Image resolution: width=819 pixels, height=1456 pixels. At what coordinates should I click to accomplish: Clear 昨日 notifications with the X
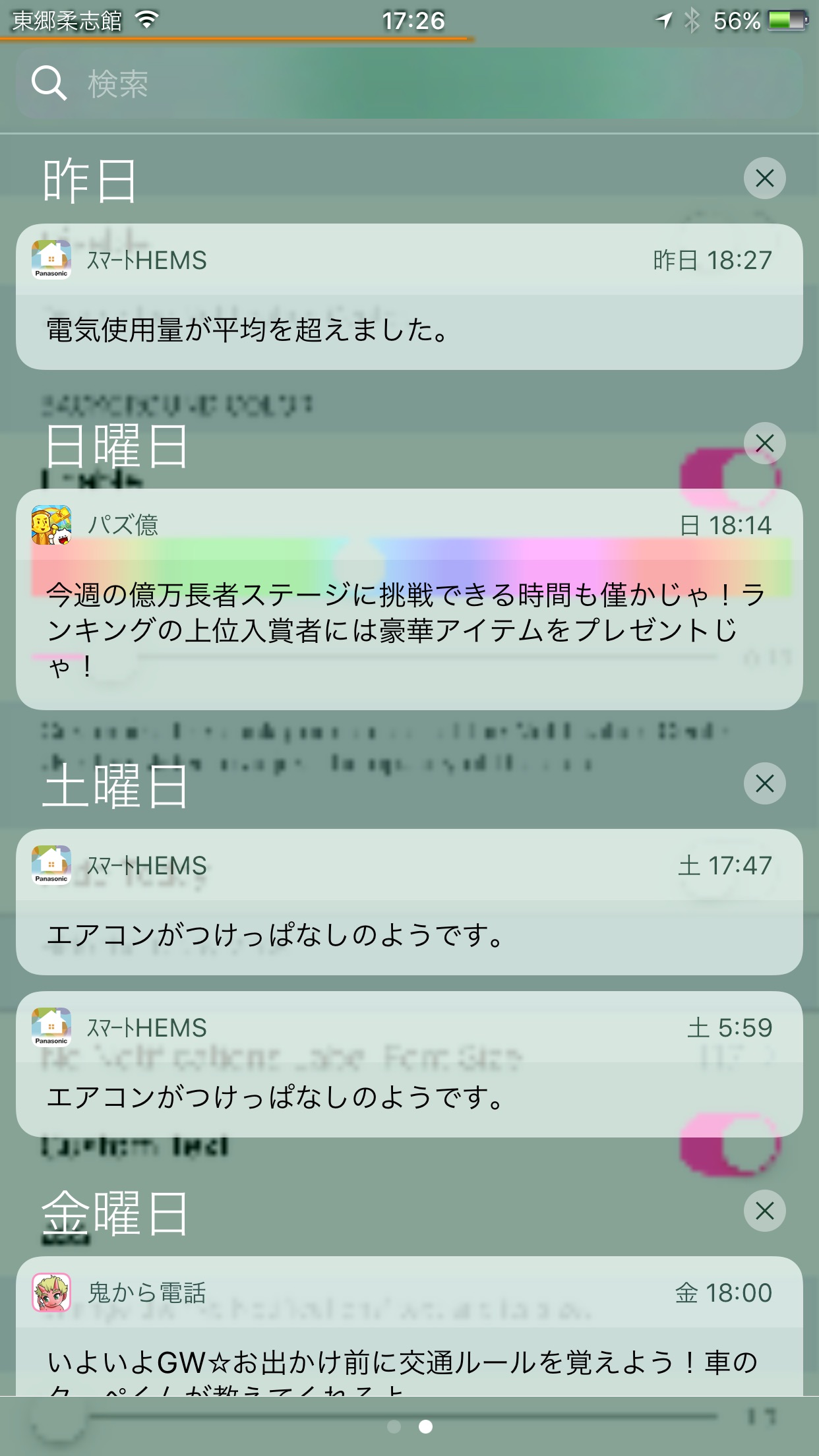click(764, 178)
